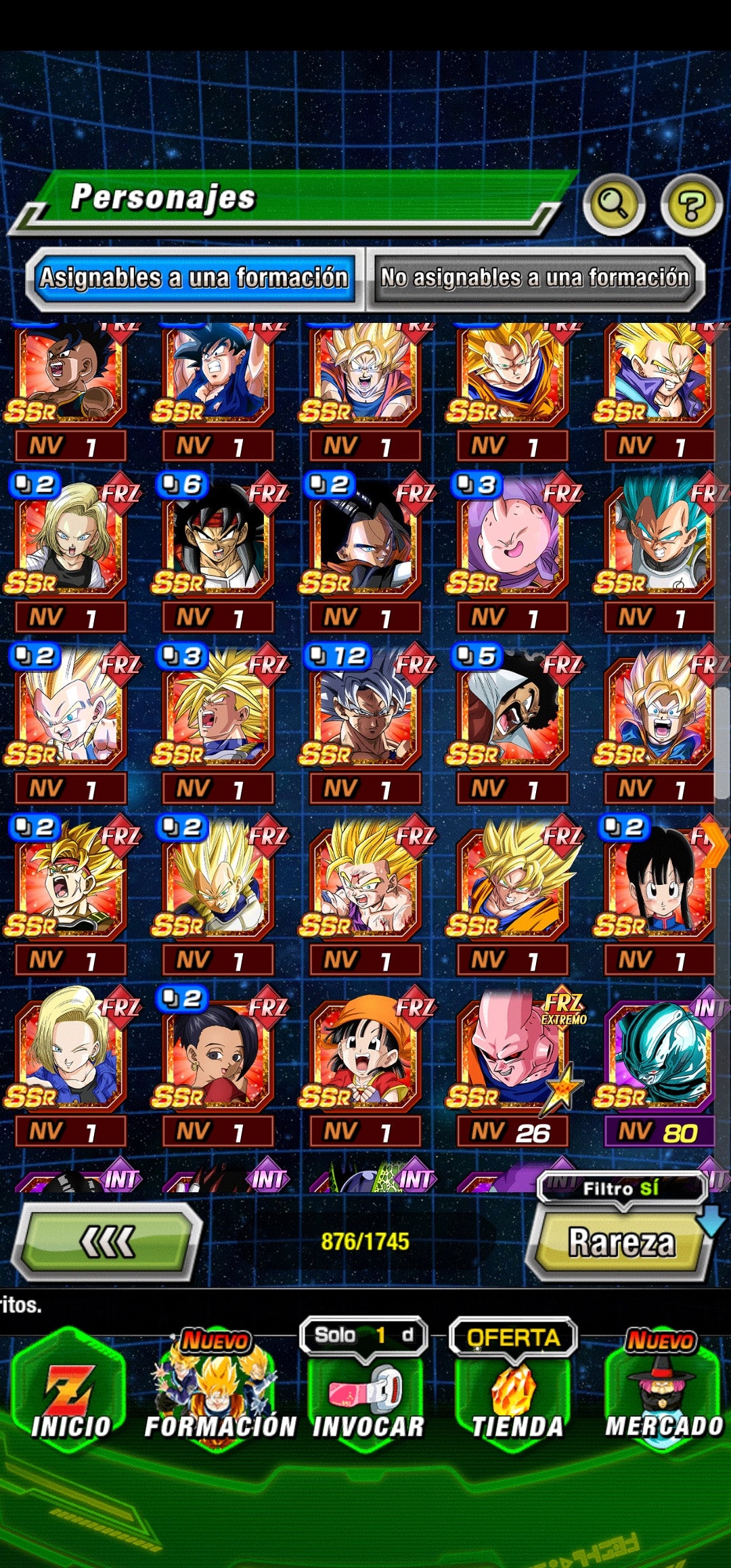
Task: Go back with the triple-arrow button
Action: [108, 1242]
